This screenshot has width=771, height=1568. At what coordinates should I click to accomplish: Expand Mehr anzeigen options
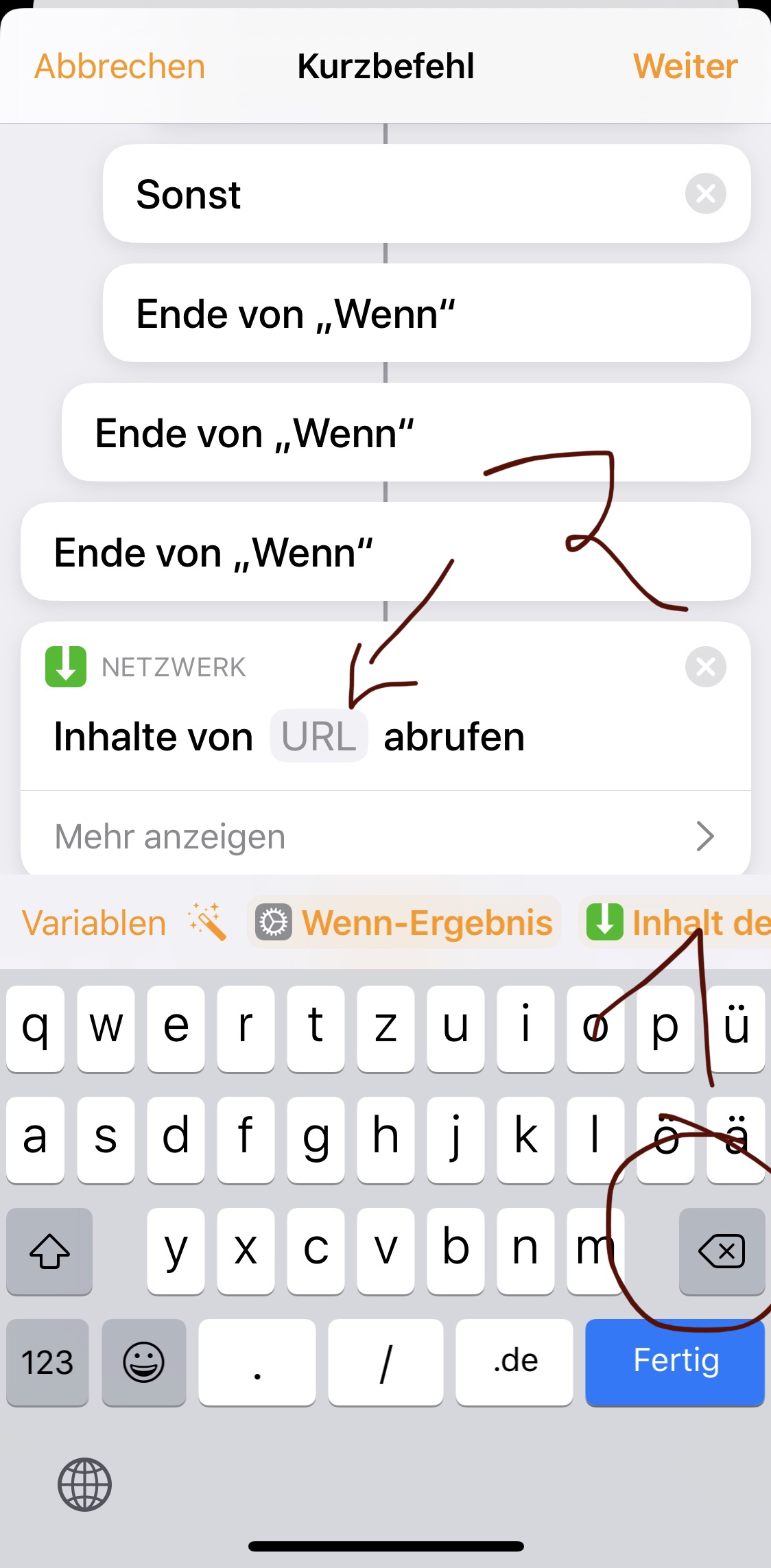(x=385, y=836)
